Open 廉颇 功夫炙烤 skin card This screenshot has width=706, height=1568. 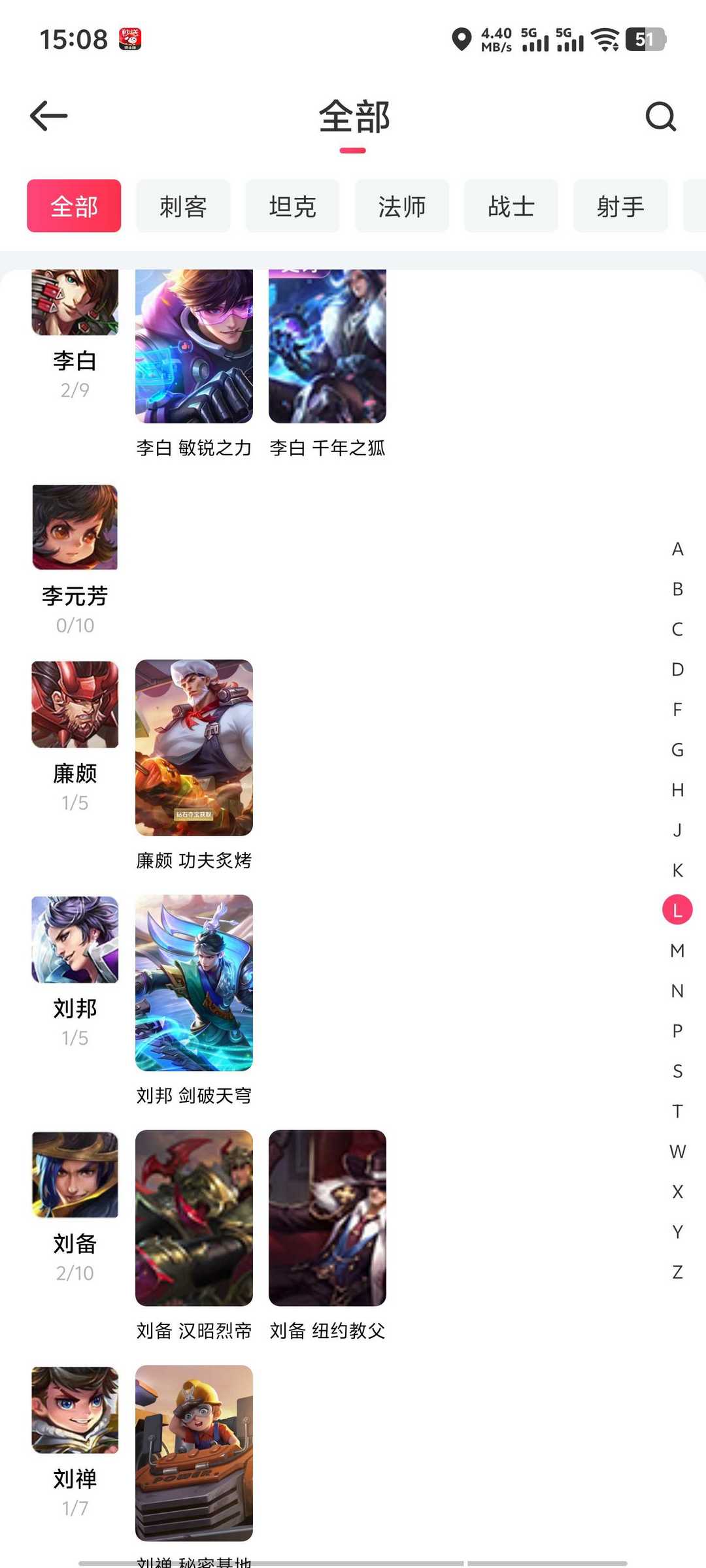click(x=194, y=747)
